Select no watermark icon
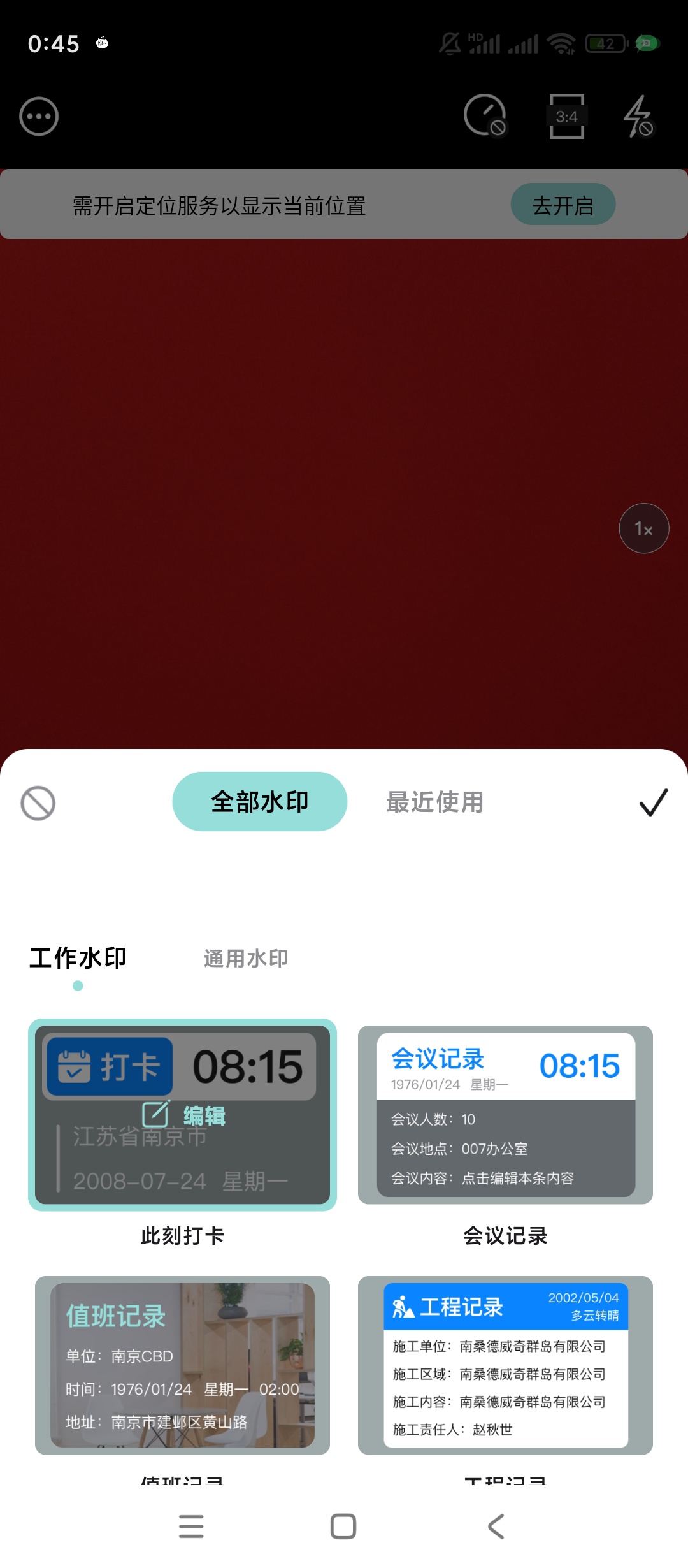 pos(38,802)
